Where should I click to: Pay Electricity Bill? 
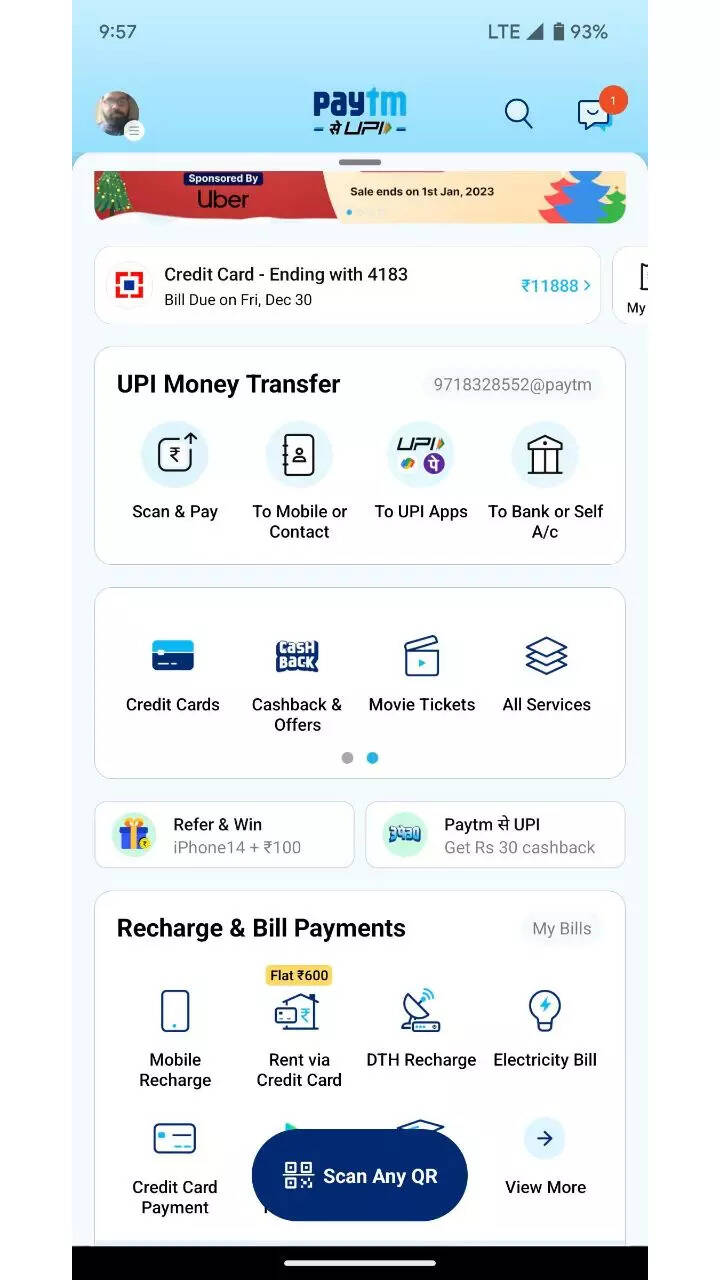545,1028
